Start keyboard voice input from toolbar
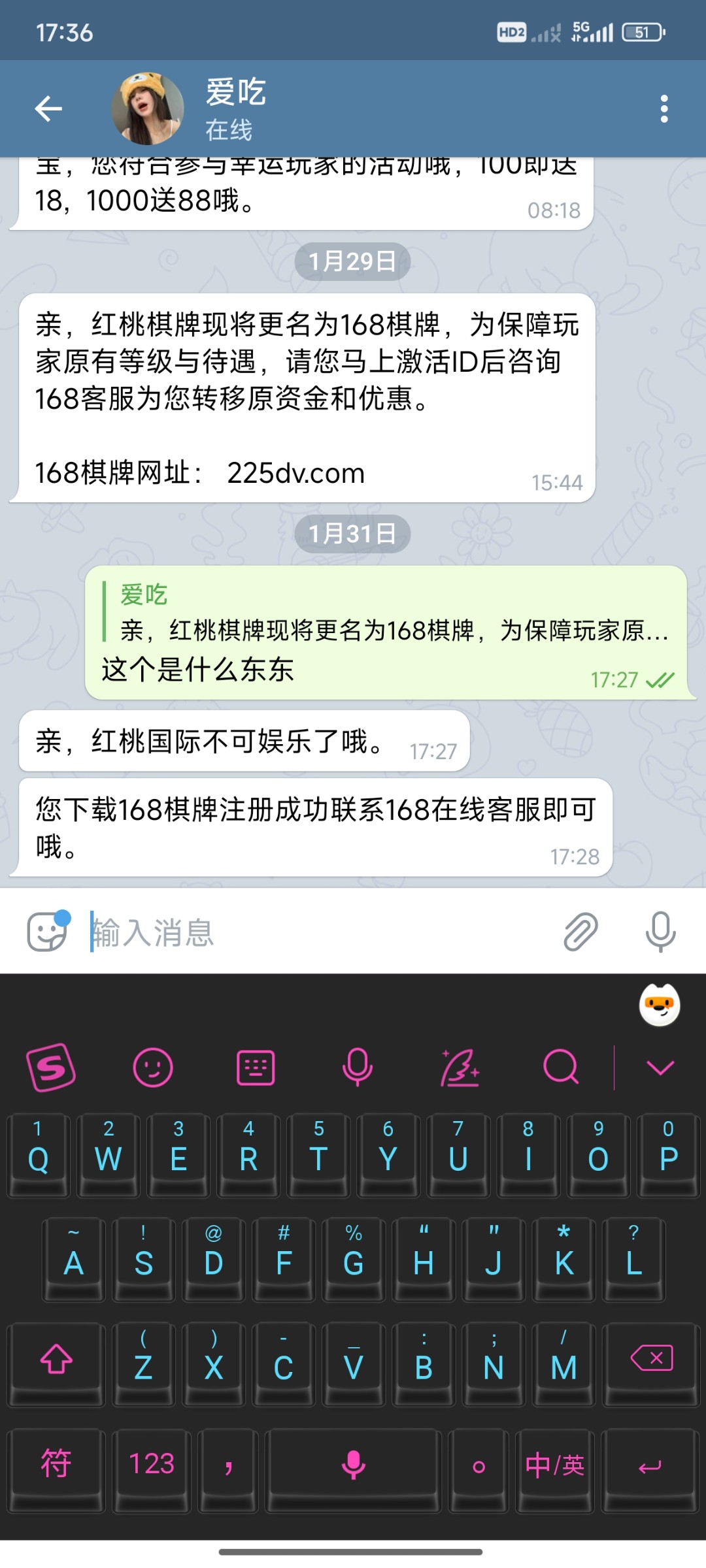The width and height of the screenshot is (706, 1568). 358,1068
